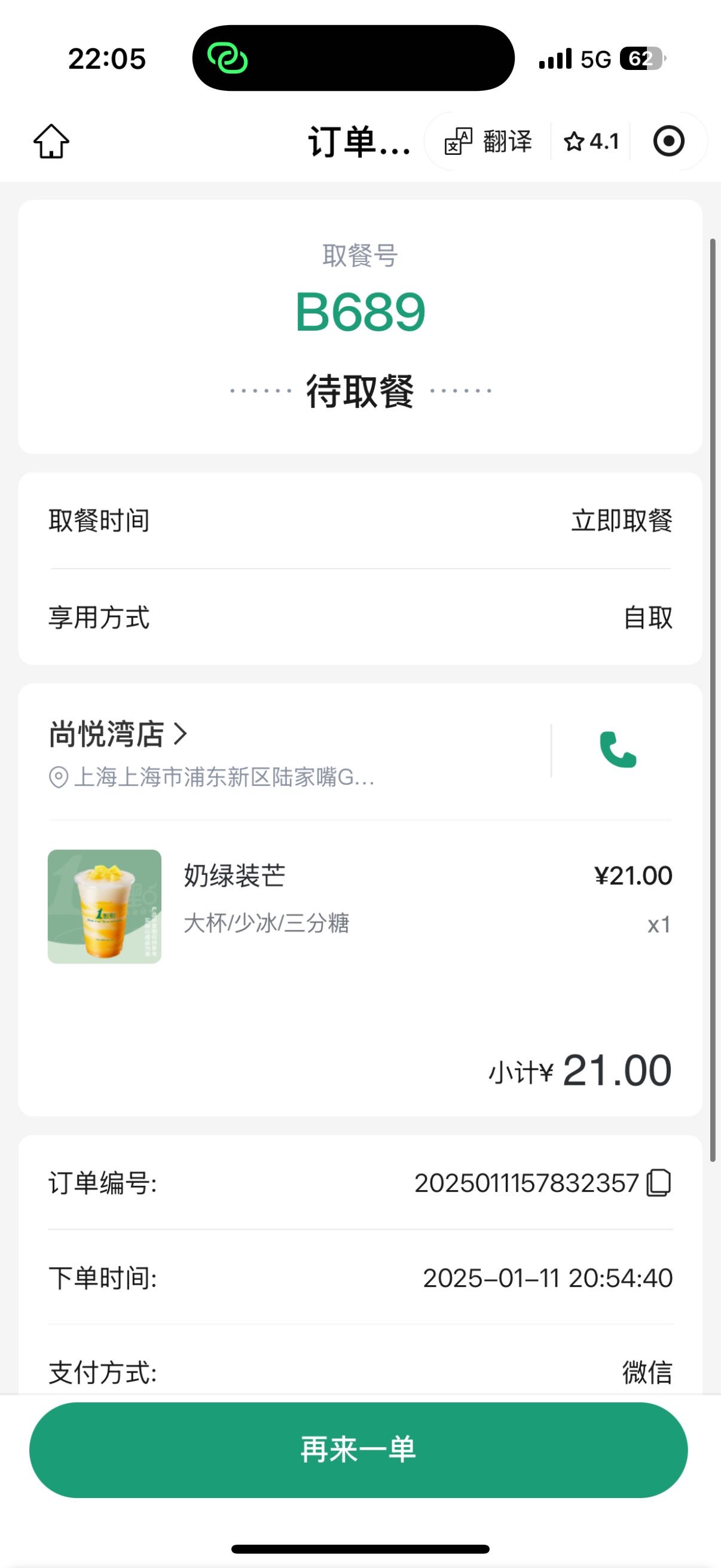Viewport: 721px width, 1568px height.
Task: Open the 奶绿装芒 drink item
Action: 359,906
